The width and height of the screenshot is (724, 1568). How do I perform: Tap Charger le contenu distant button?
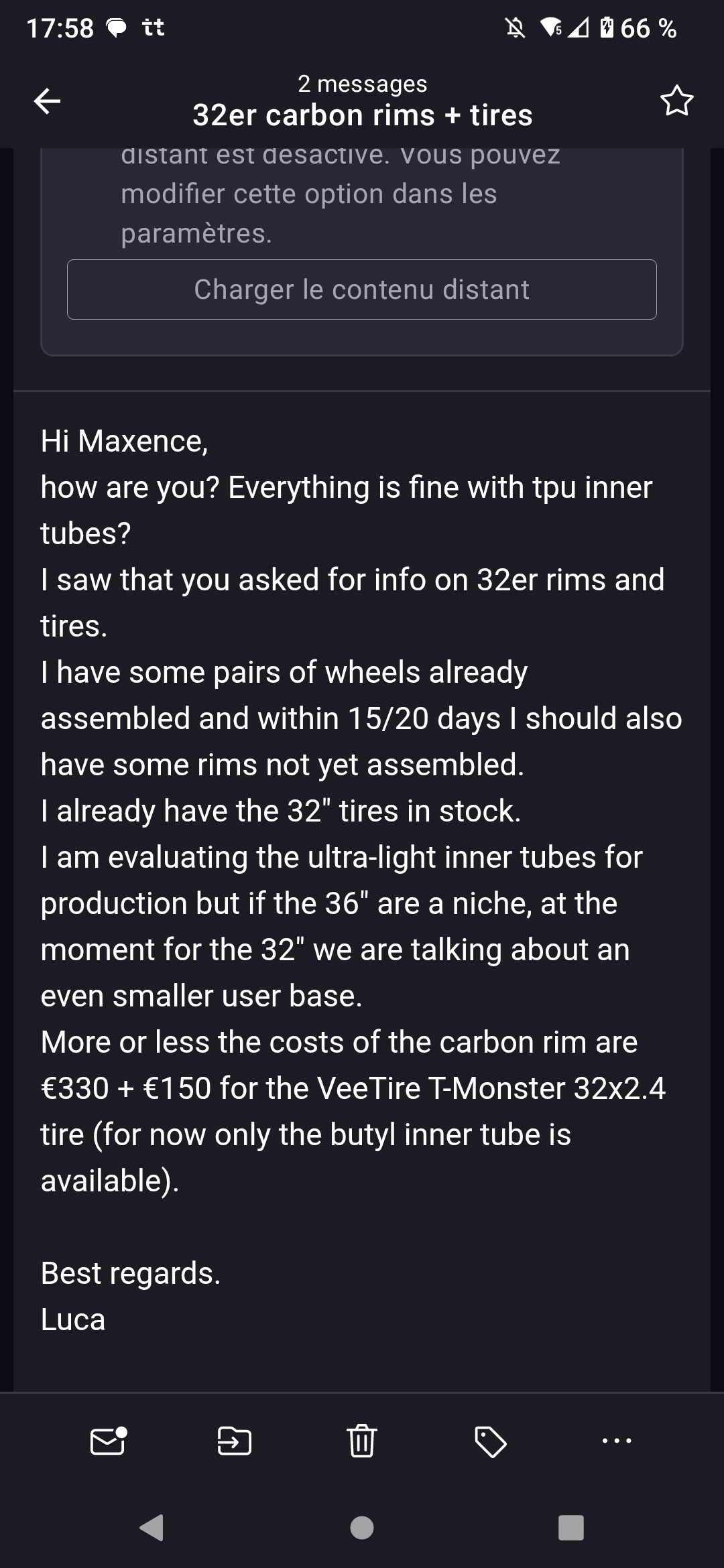point(362,289)
